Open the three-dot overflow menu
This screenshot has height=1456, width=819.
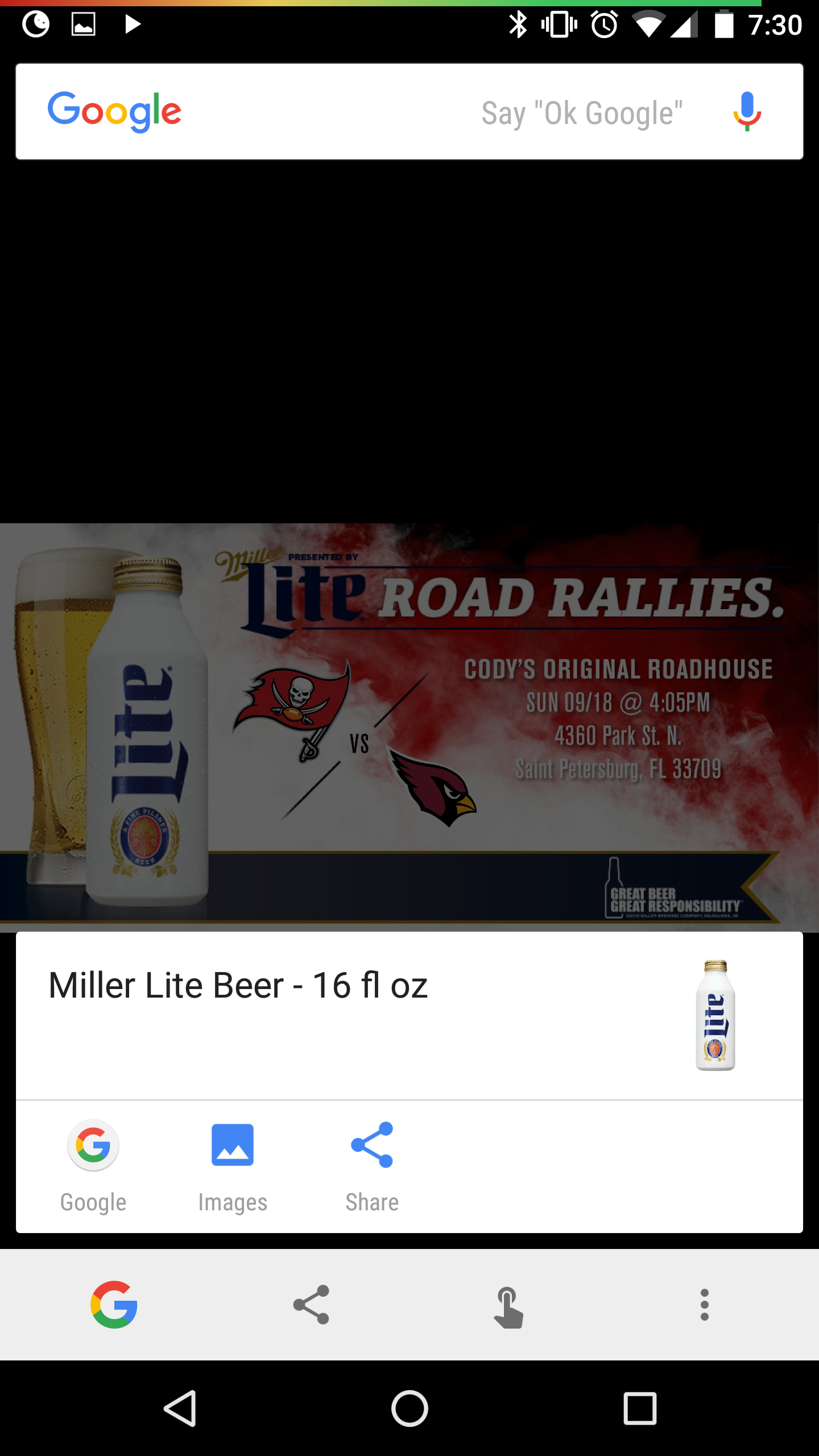tap(705, 1305)
